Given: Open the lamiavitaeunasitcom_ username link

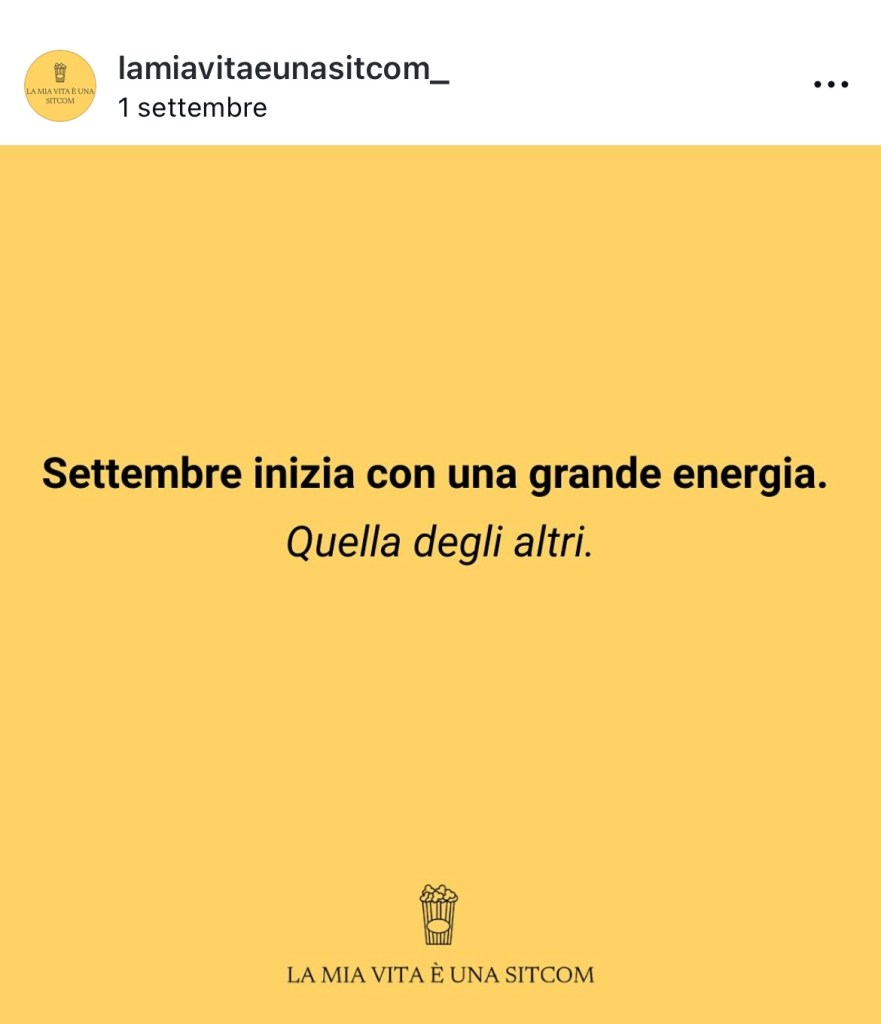Looking at the screenshot, I should coord(283,69).
